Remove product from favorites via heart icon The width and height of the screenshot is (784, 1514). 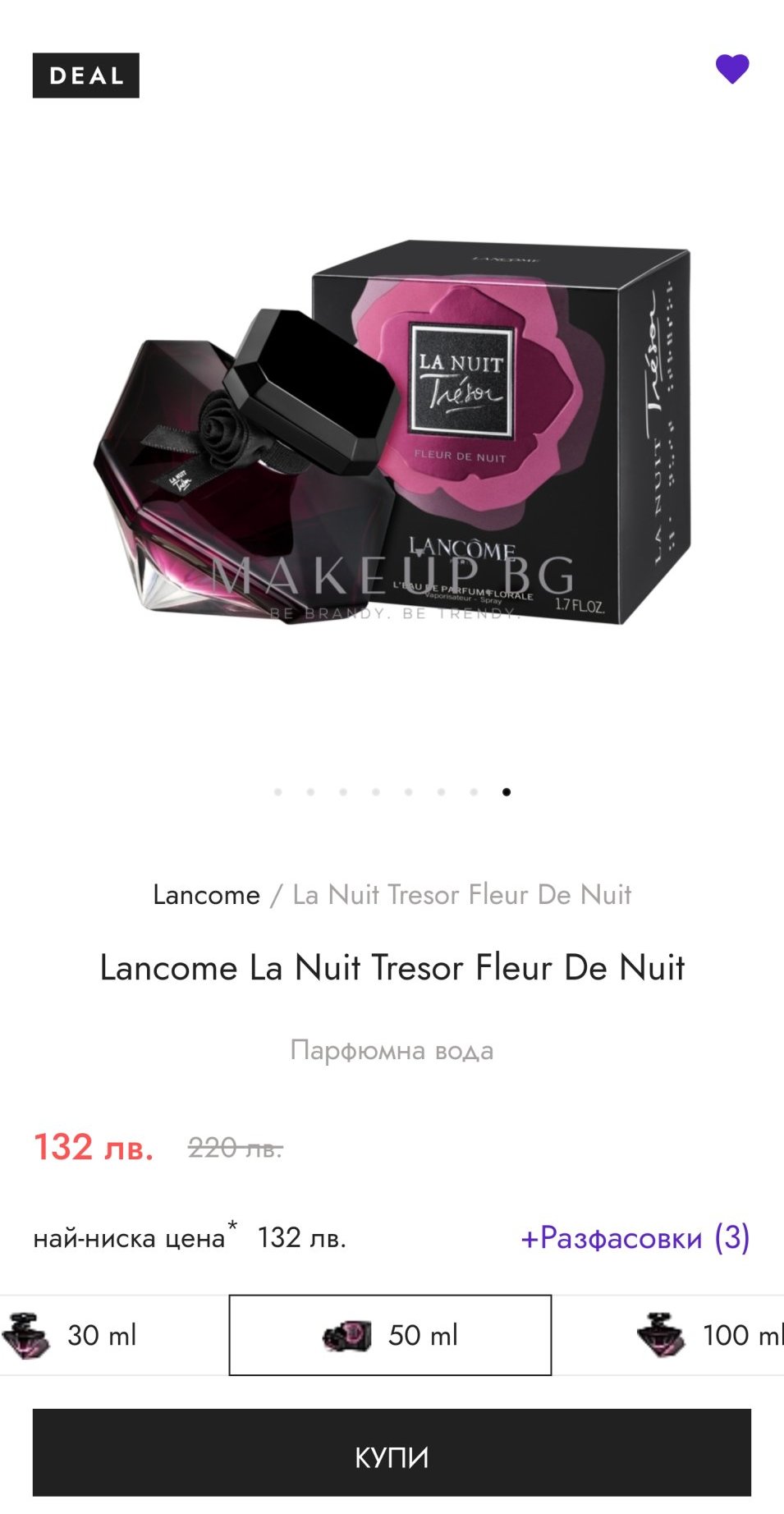tap(732, 69)
